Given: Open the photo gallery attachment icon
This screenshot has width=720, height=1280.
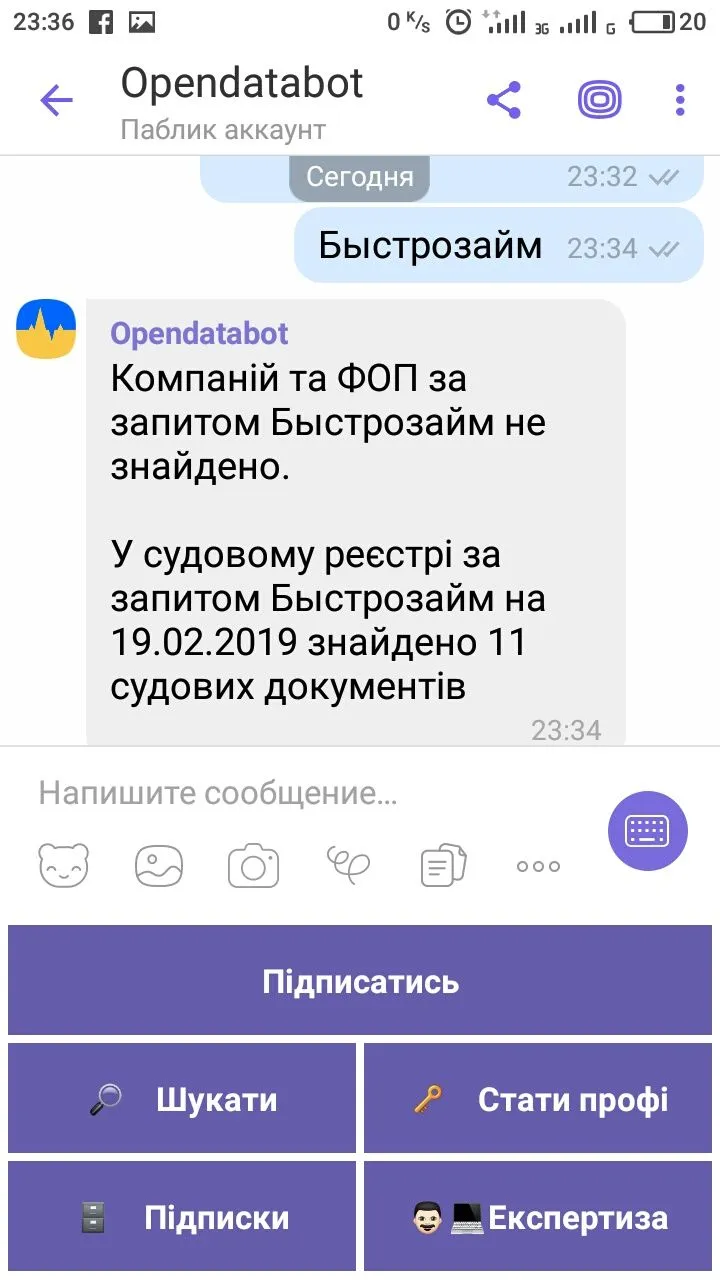Looking at the screenshot, I should click(x=159, y=866).
